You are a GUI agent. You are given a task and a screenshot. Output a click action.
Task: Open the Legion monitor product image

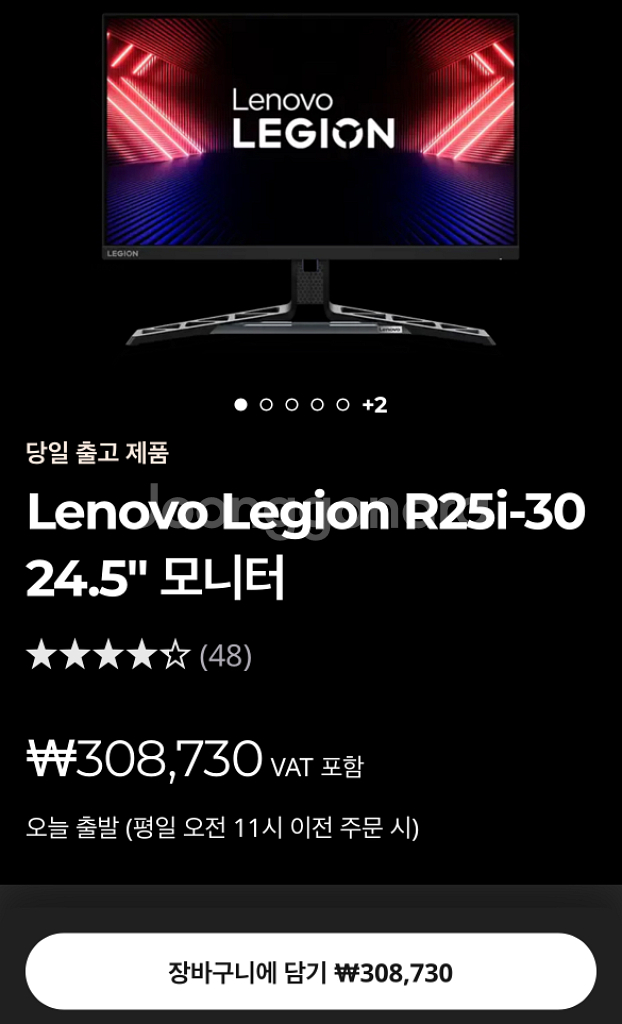click(x=311, y=180)
